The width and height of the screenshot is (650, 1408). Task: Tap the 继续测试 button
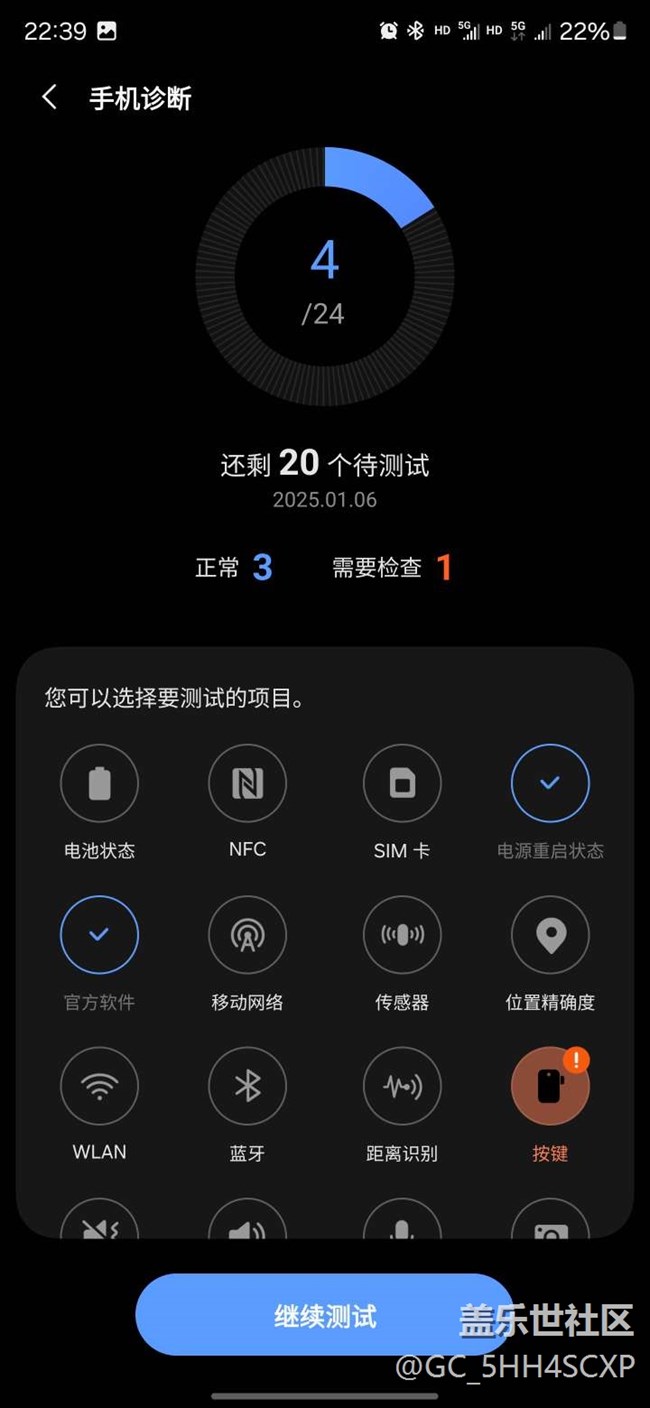click(x=325, y=1316)
